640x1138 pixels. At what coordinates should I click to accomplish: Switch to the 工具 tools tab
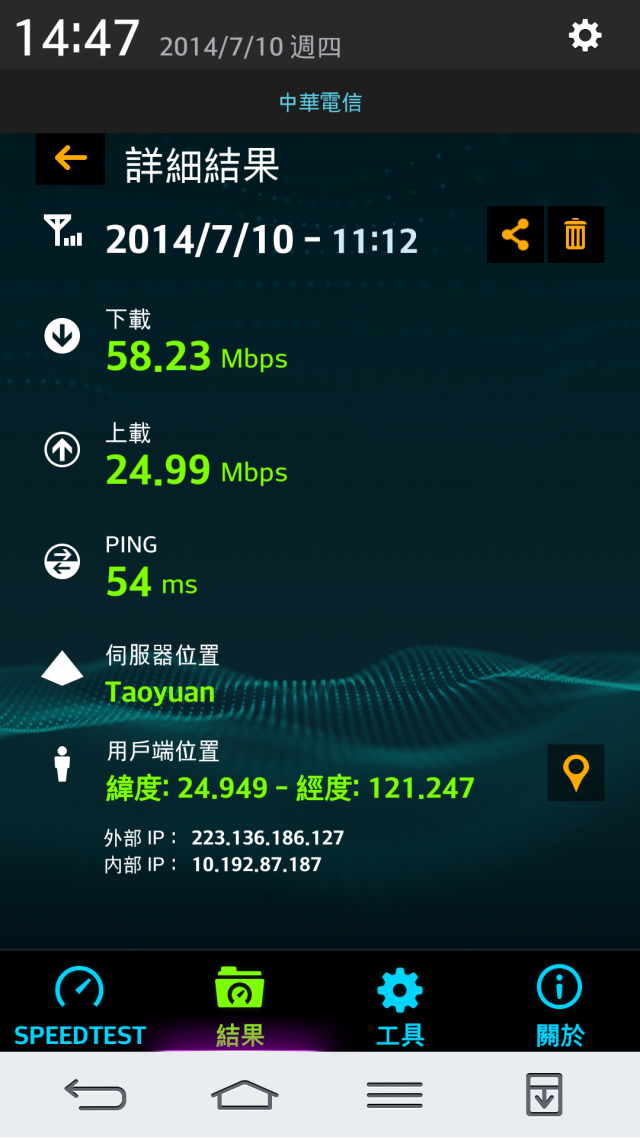[400, 1004]
